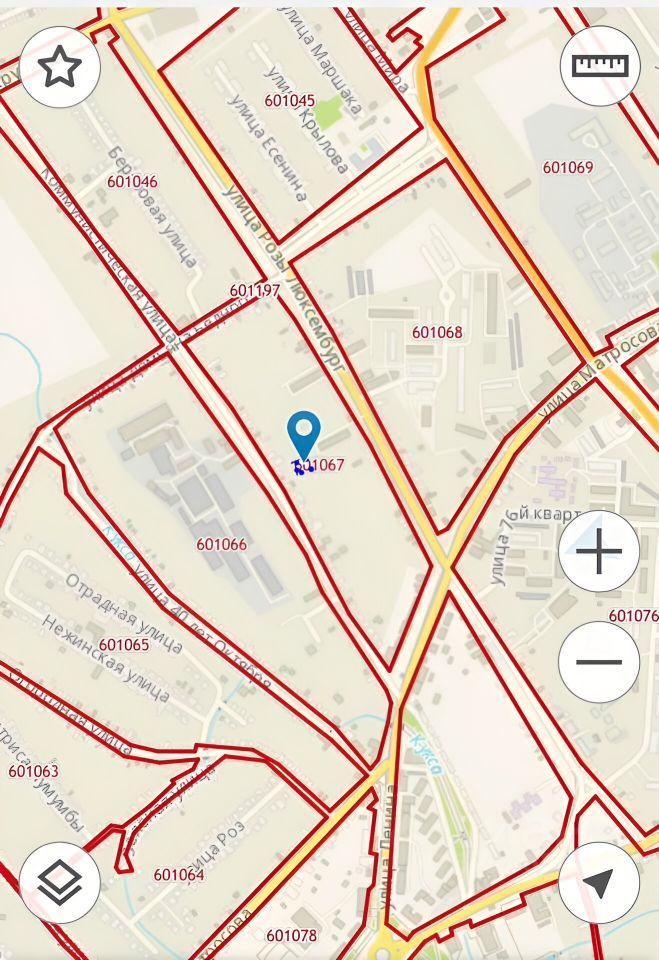Image resolution: width=659 pixels, height=960 pixels.
Task: Activate the ruler measurement tool
Action: (599, 66)
